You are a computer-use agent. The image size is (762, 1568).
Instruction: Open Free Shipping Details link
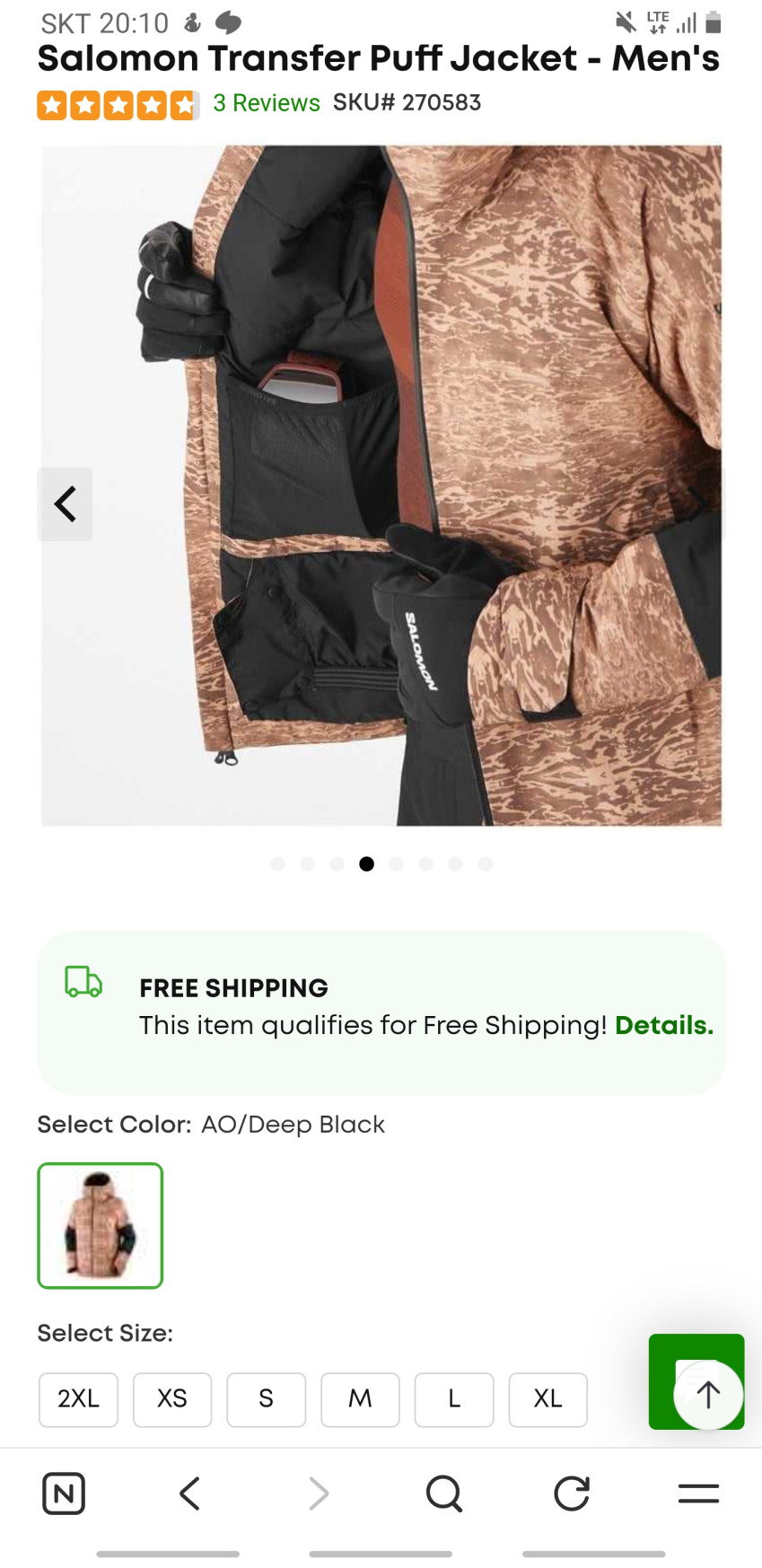point(663,1025)
